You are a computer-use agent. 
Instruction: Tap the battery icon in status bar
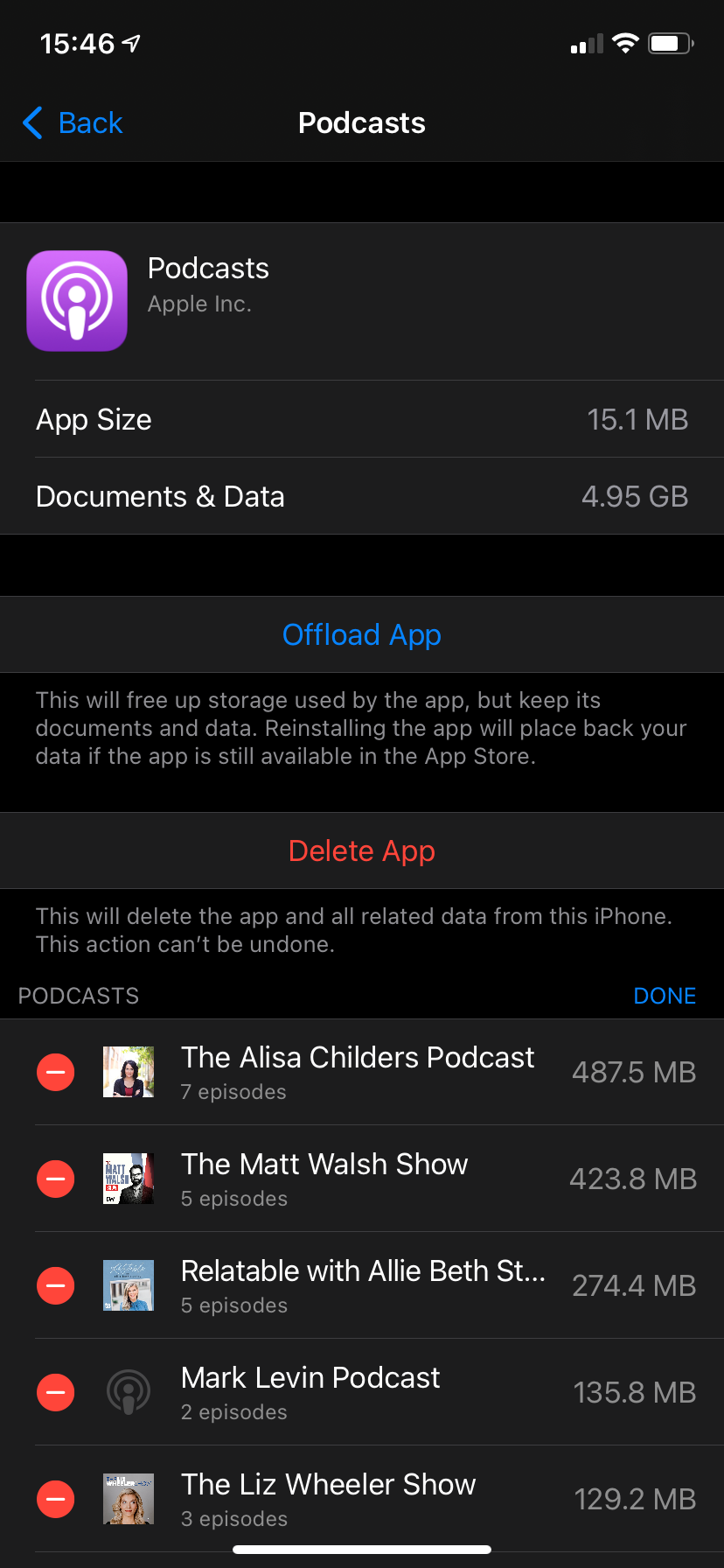[x=670, y=43]
